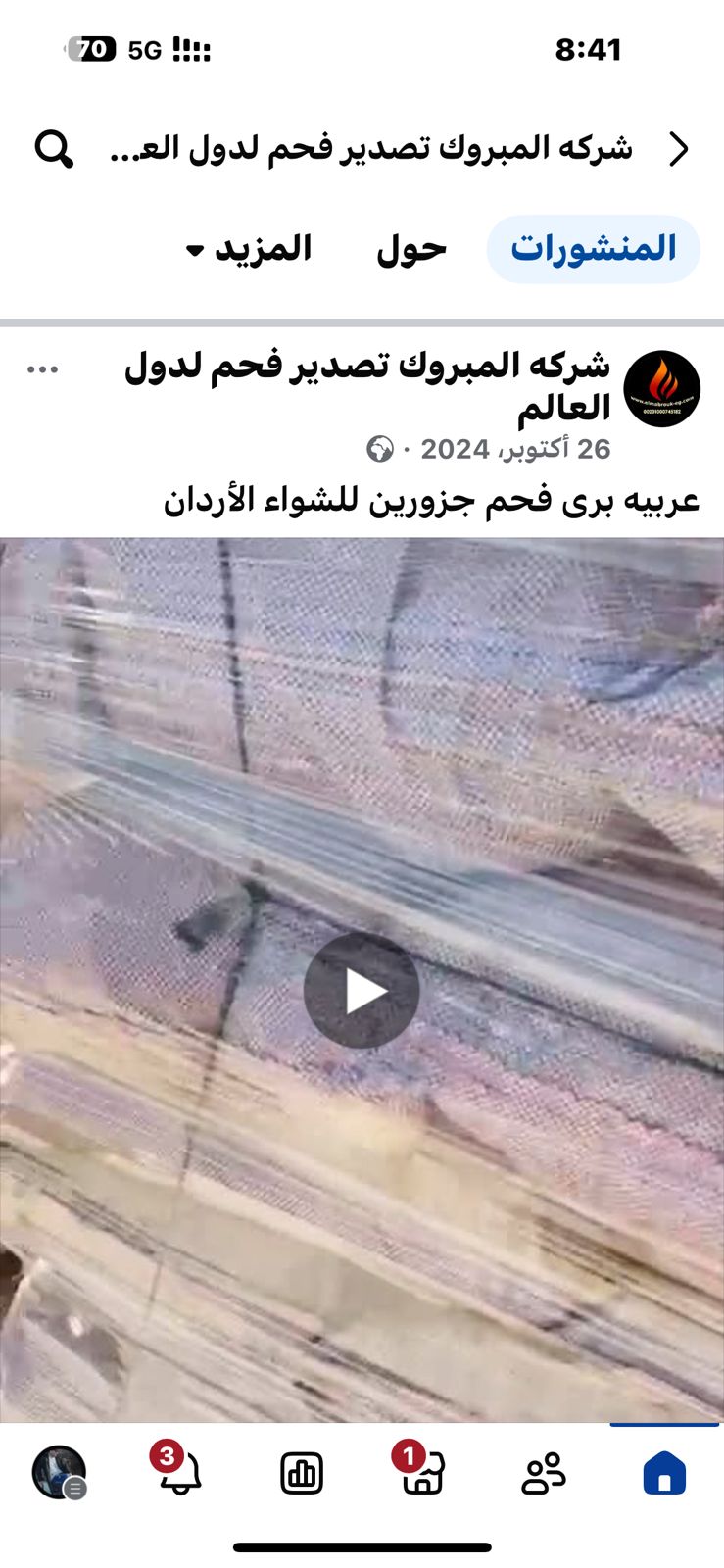Image resolution: width=724 pixels, height=1568 pixels.
Task: Switch to the المنشورات tab
Action: (593, 249)
